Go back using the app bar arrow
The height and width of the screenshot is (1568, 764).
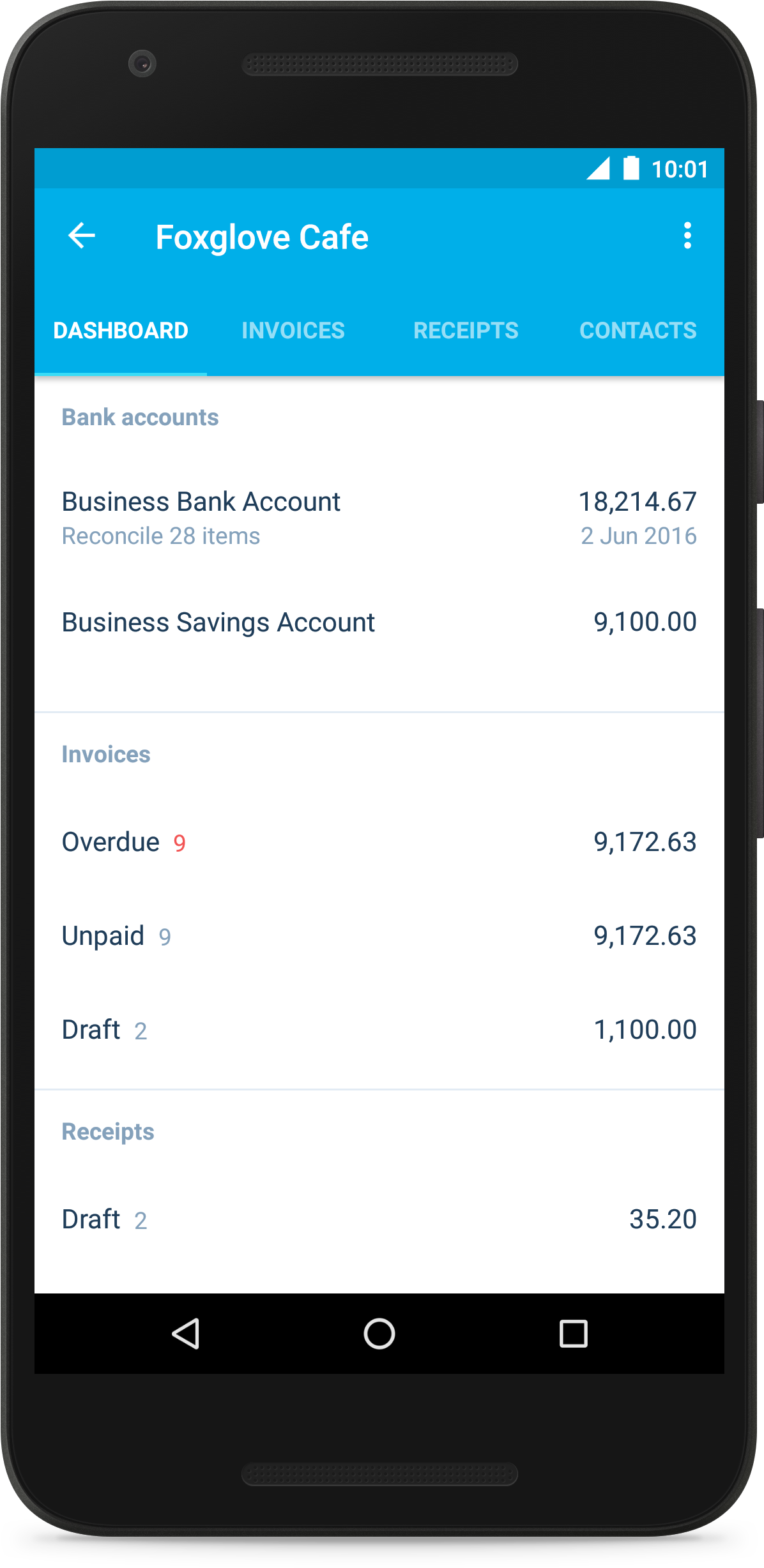82,236
